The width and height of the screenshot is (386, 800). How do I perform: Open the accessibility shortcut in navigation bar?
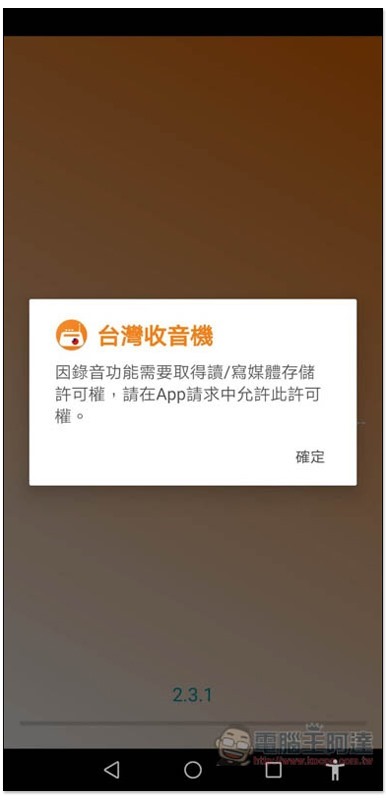click(335, 769)
